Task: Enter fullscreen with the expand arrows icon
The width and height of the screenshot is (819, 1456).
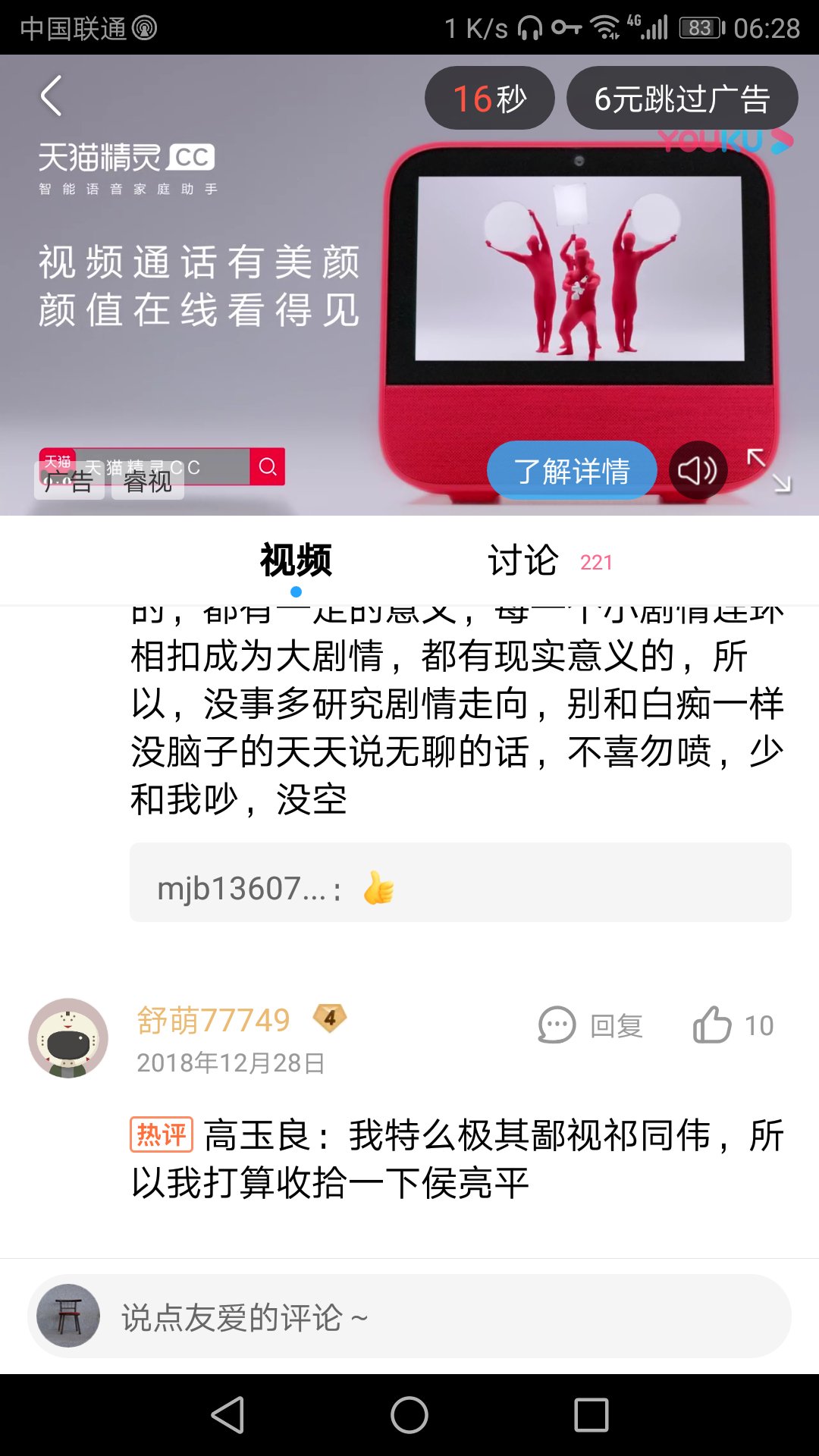Action: coord(769,470)
